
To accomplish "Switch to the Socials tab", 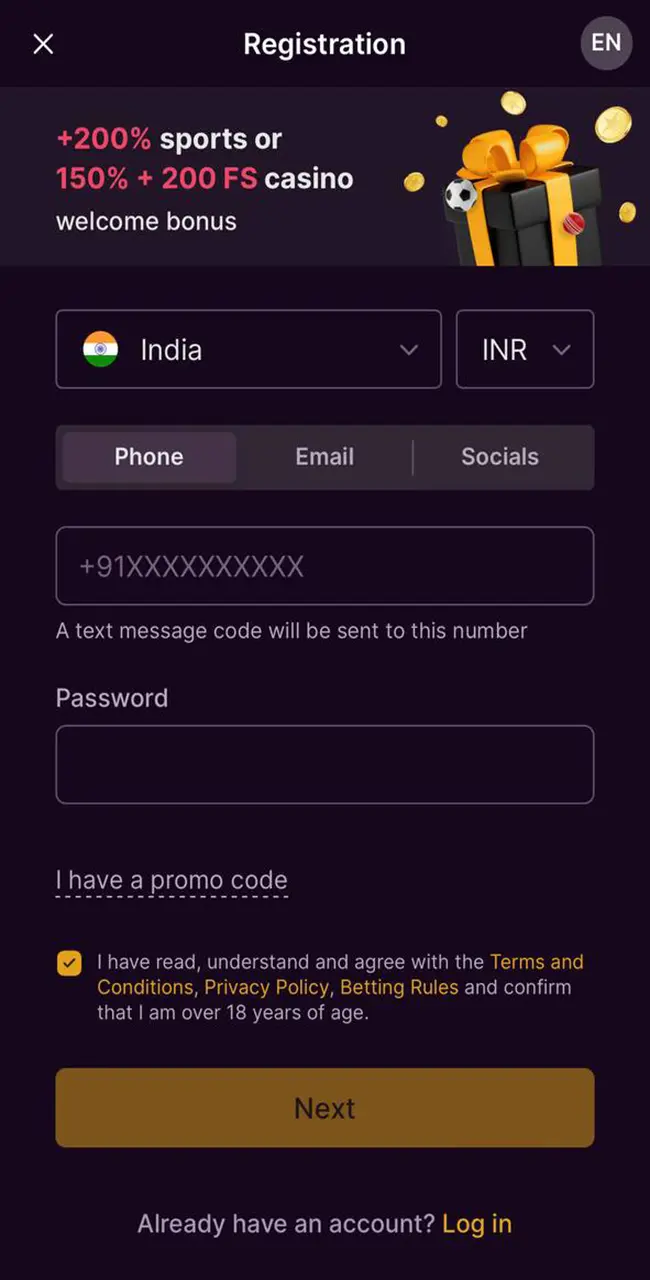I will (499, 457).
